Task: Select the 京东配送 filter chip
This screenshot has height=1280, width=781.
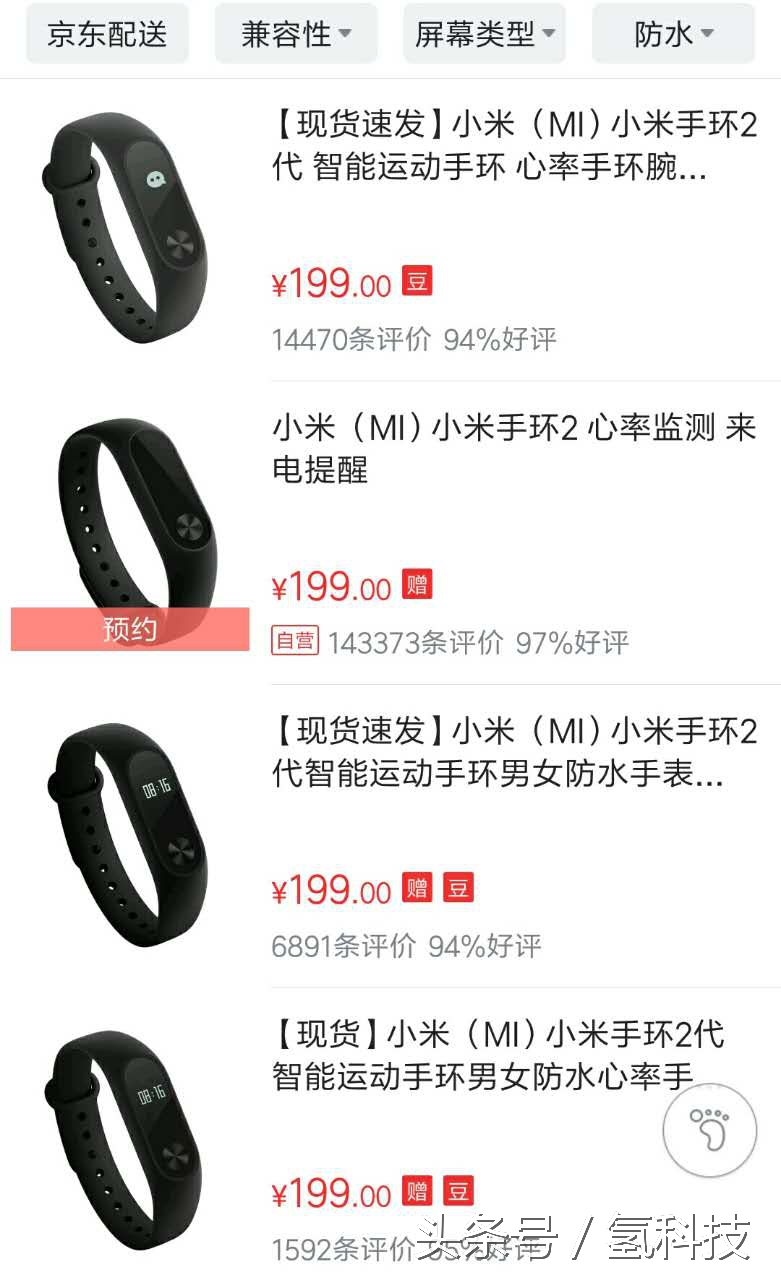Action: pyautogui.click(x=107, y=33)
